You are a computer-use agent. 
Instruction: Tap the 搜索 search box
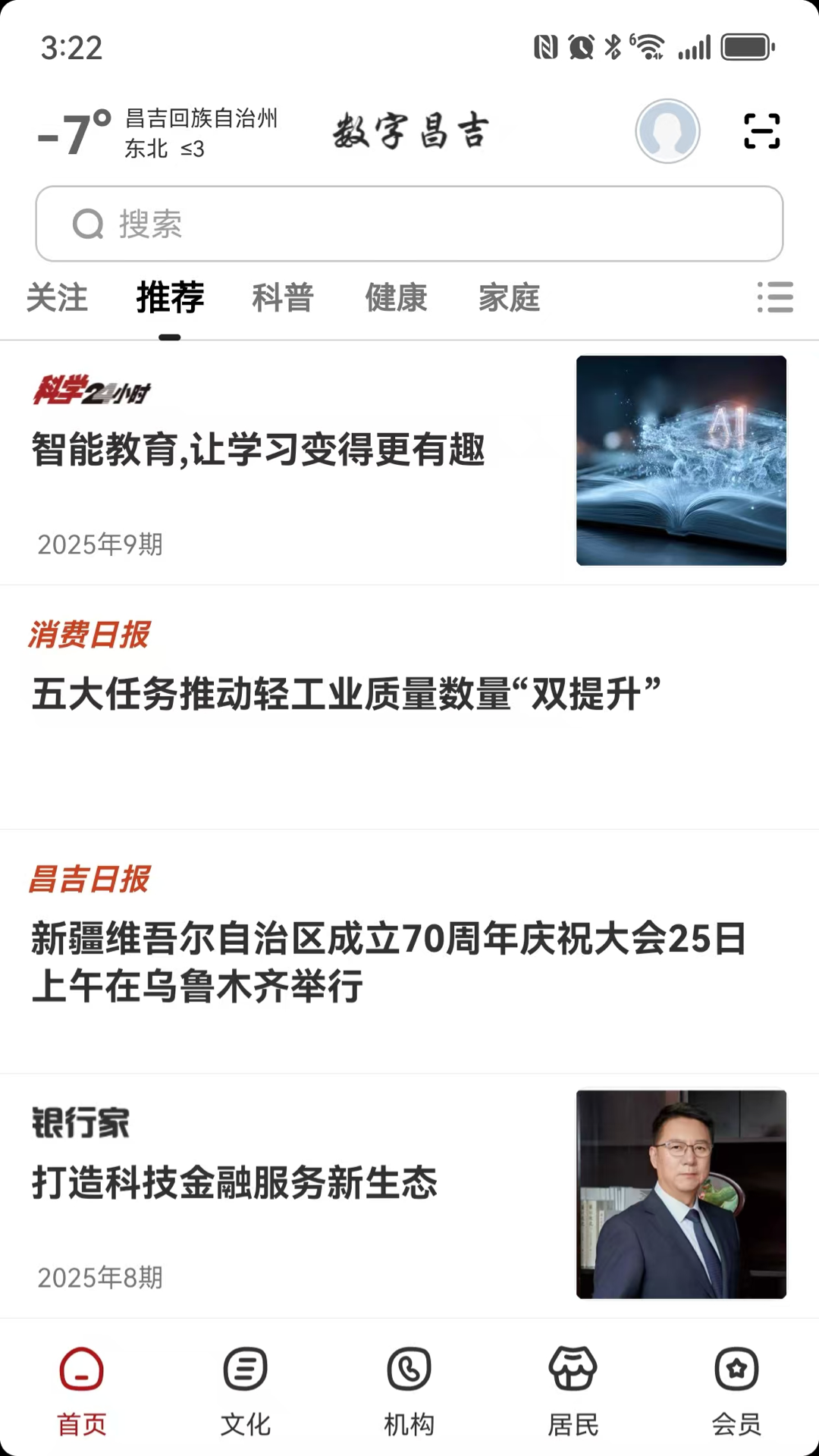coord(409,224)
